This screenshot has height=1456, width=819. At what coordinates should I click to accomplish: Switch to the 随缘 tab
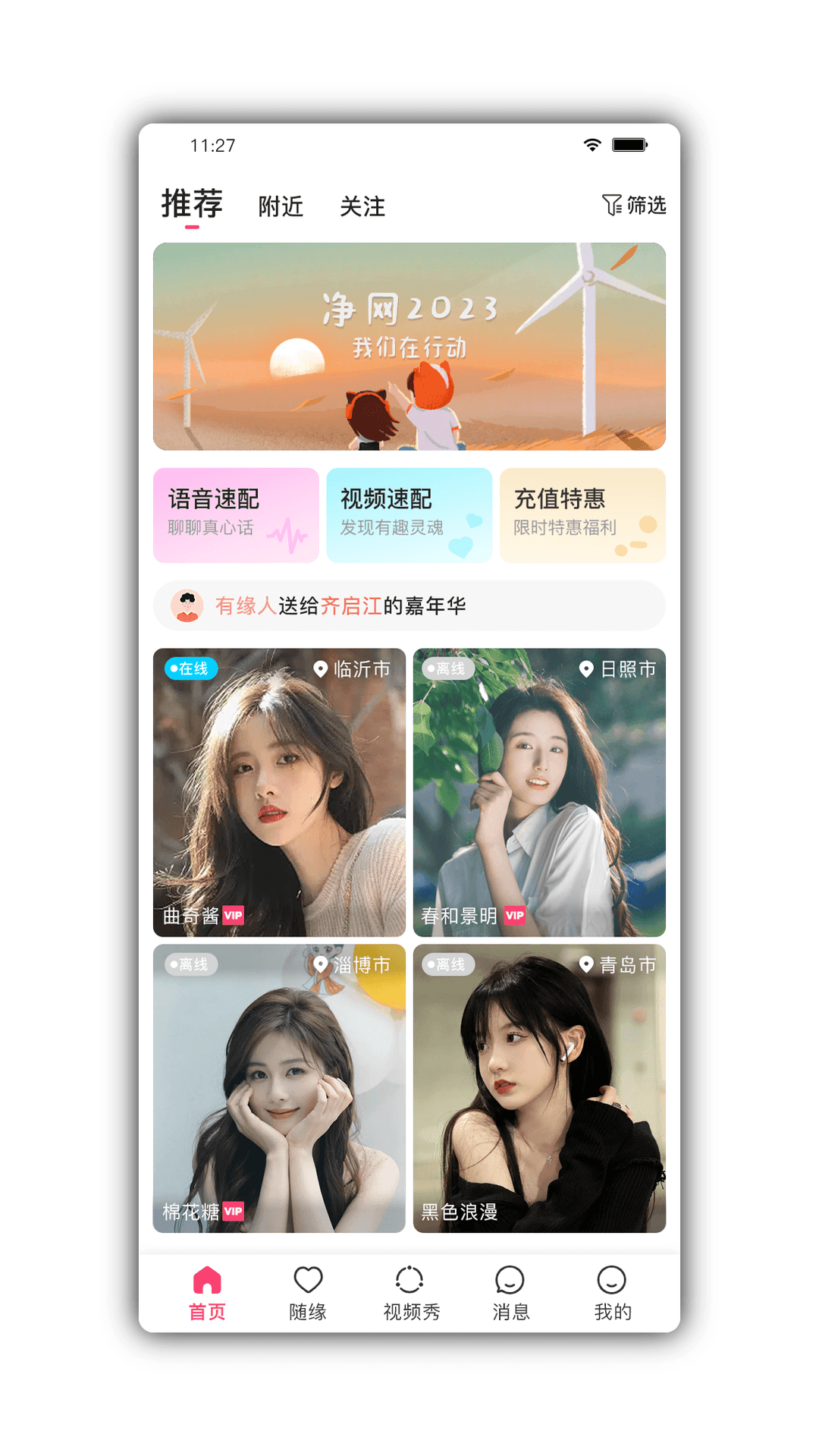point(308,1293)
